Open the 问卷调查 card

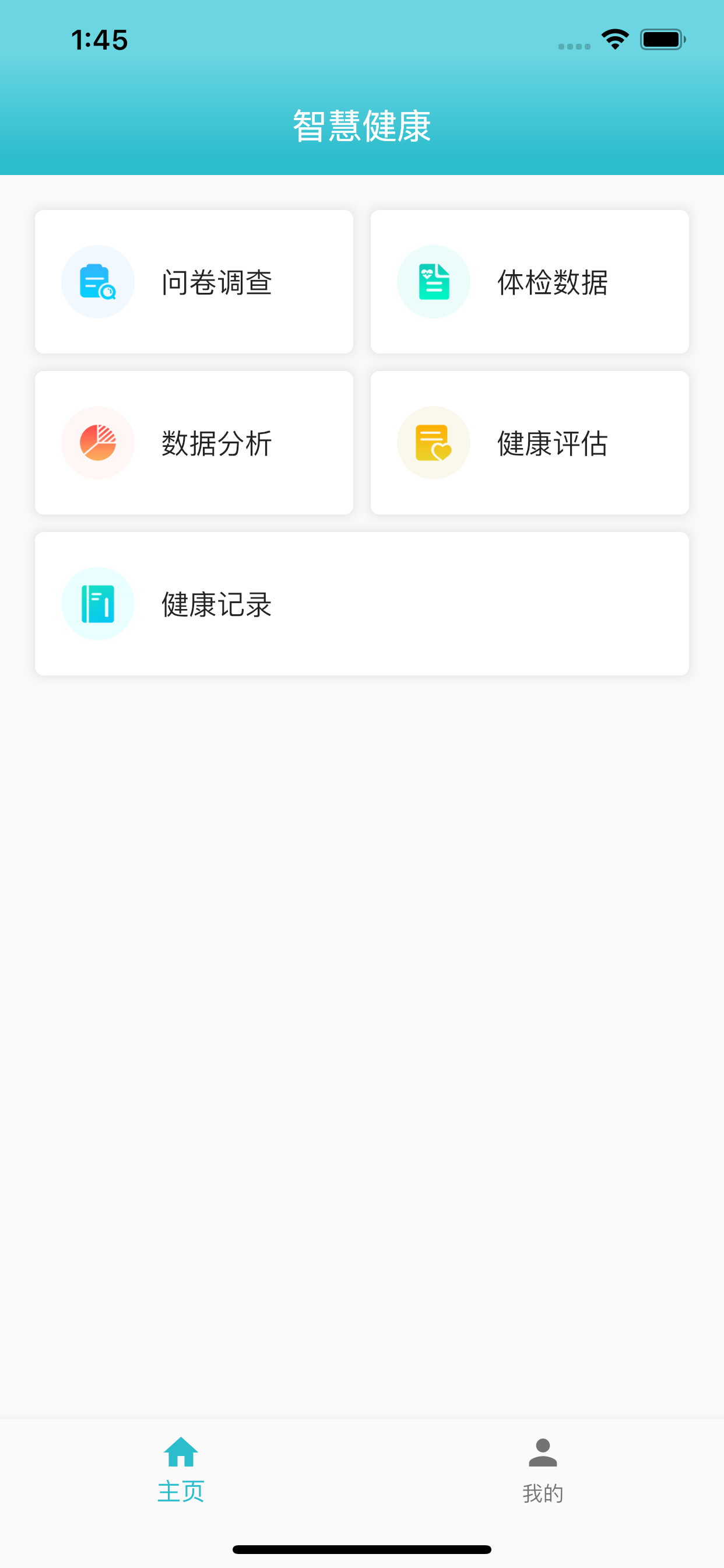[x=194, y=282]
